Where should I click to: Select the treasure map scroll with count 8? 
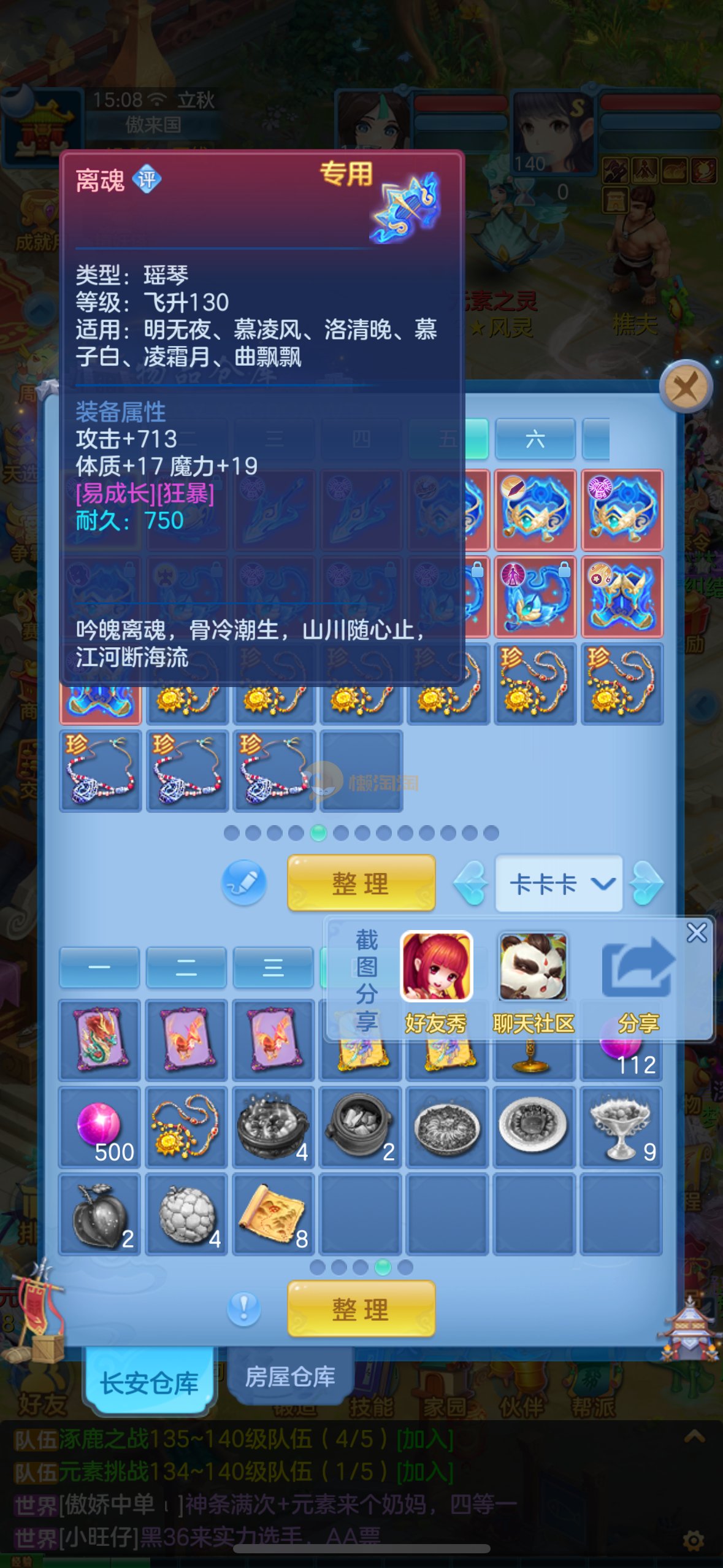point(273,1213)
